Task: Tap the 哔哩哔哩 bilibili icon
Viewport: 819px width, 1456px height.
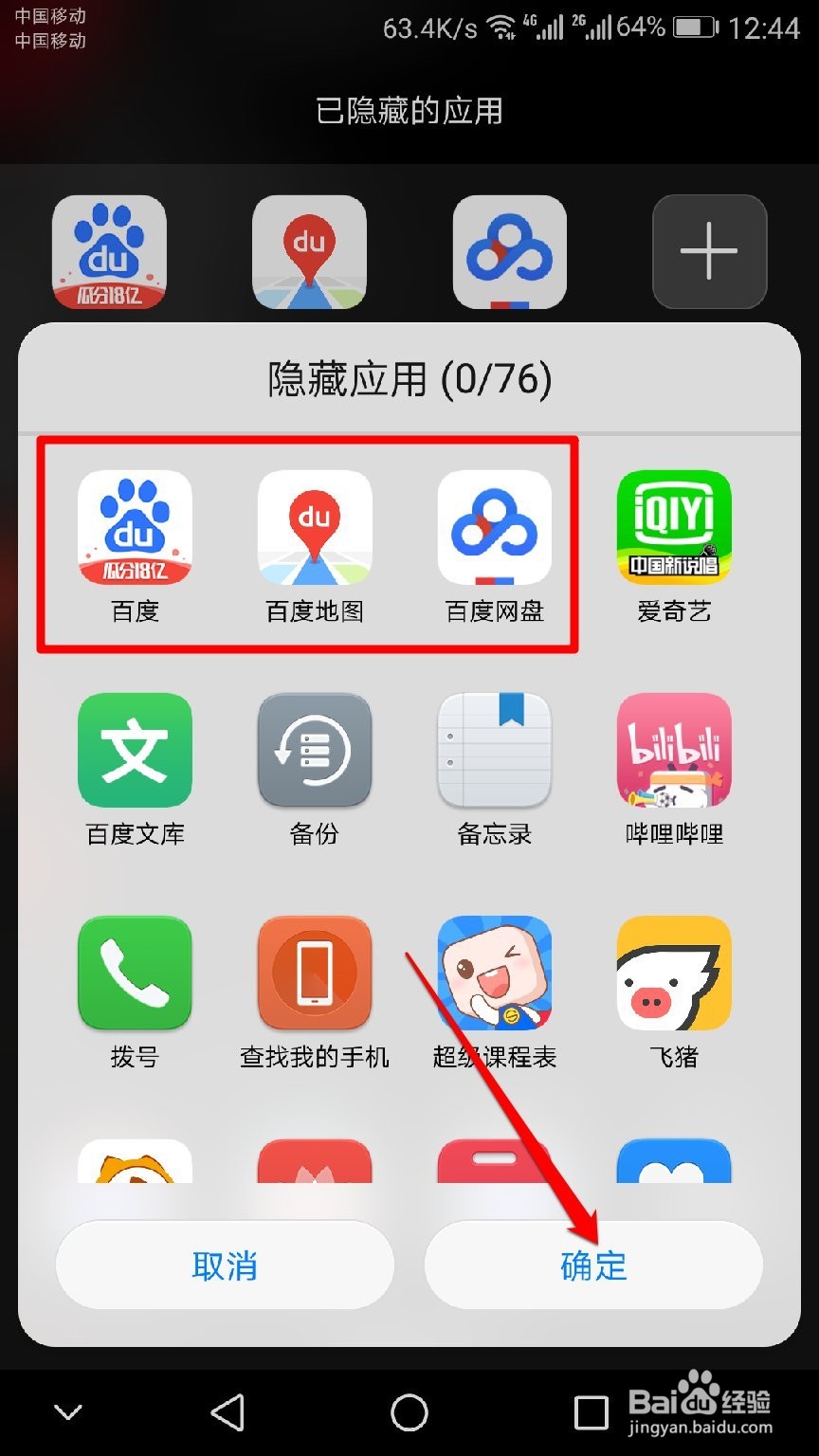Action: 674,751
